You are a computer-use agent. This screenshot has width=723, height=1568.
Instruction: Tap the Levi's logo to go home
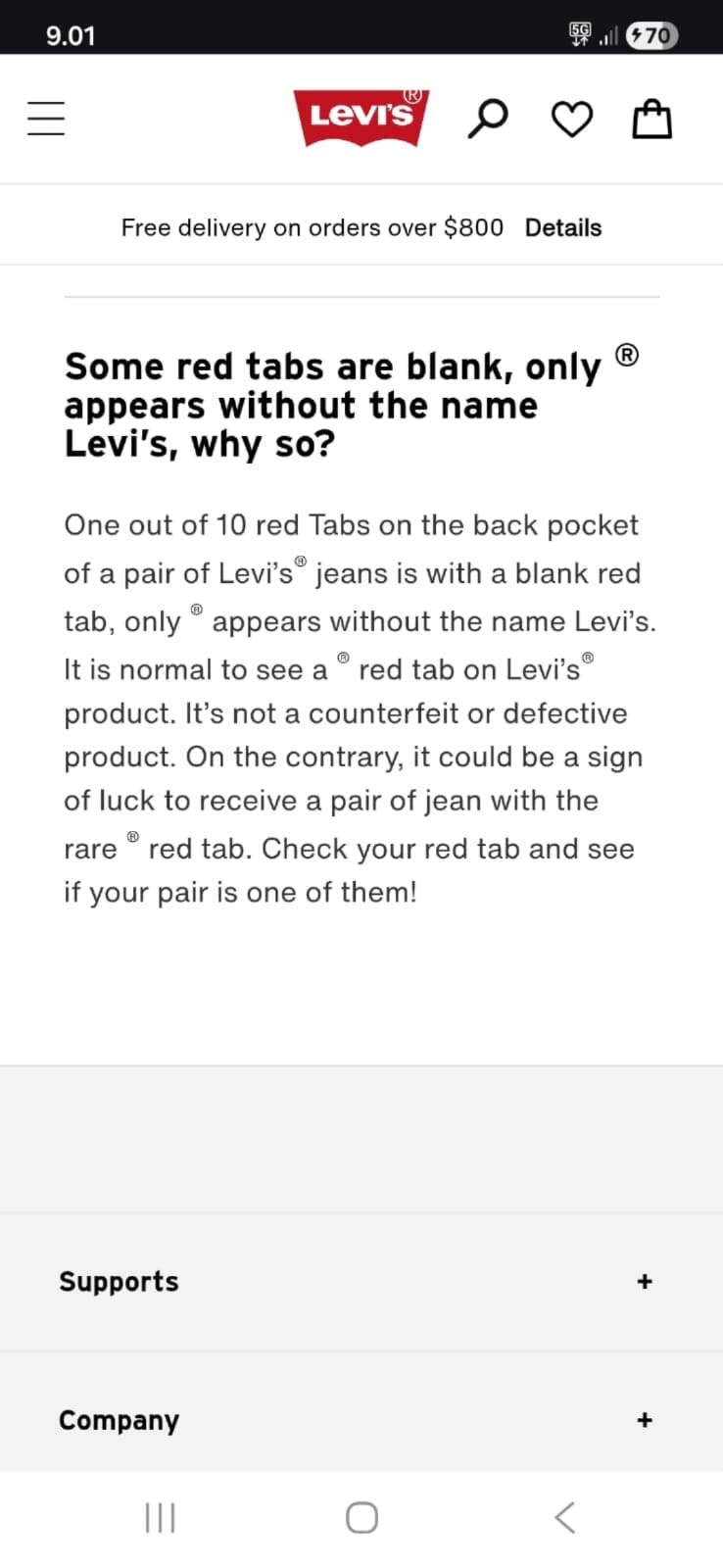coord(361,118)
